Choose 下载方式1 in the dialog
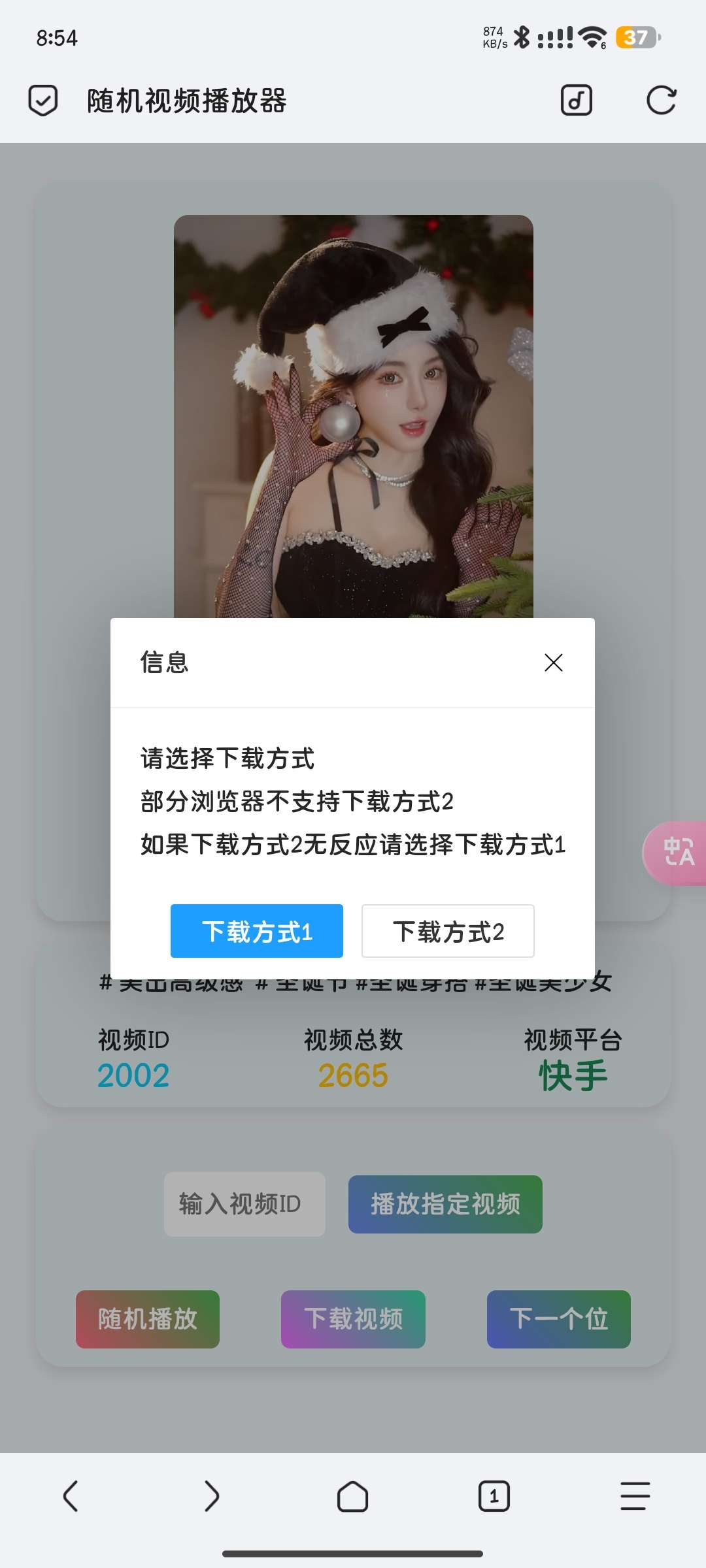Image resolution: width=706 pixels, height=1568 pixels. [257, 930]
